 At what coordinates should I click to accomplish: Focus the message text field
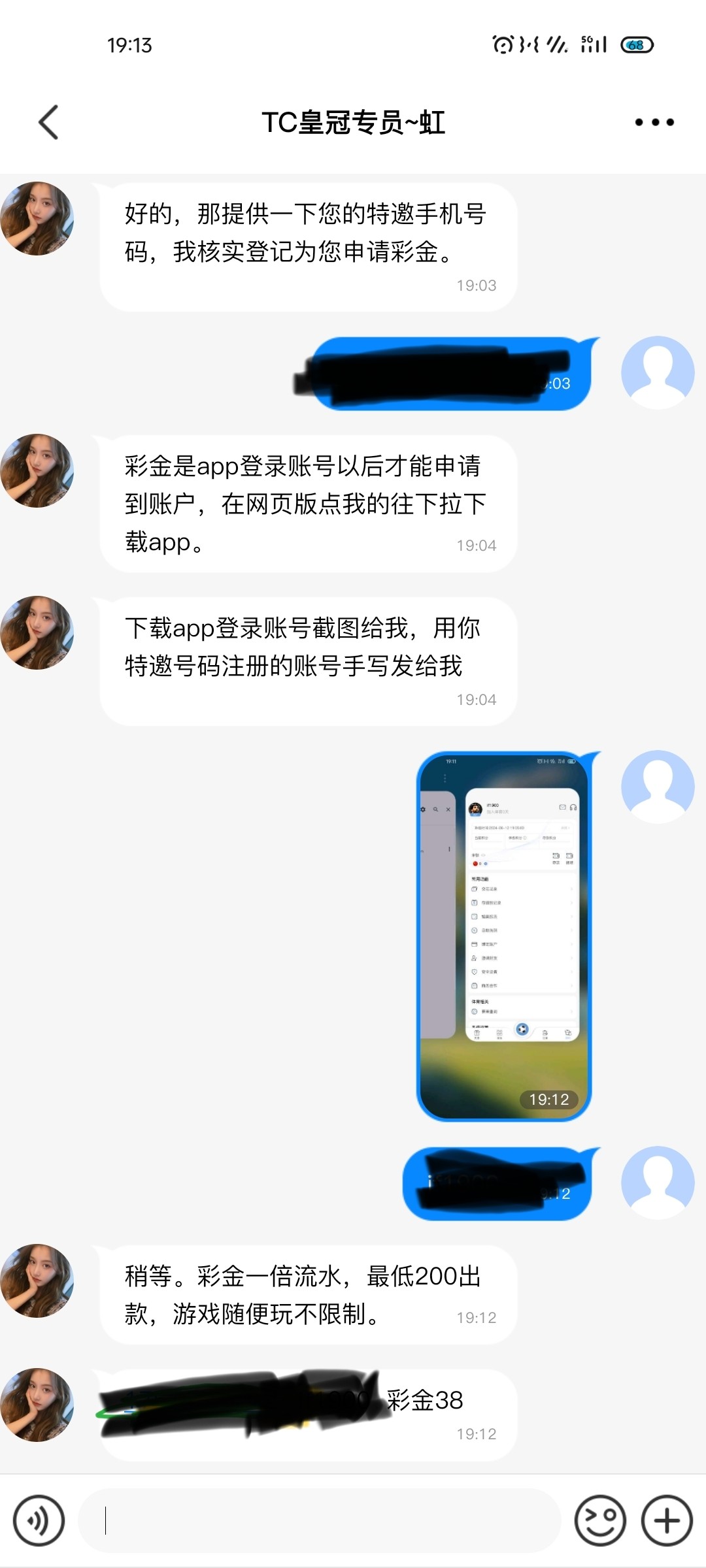pos(320,1521)
